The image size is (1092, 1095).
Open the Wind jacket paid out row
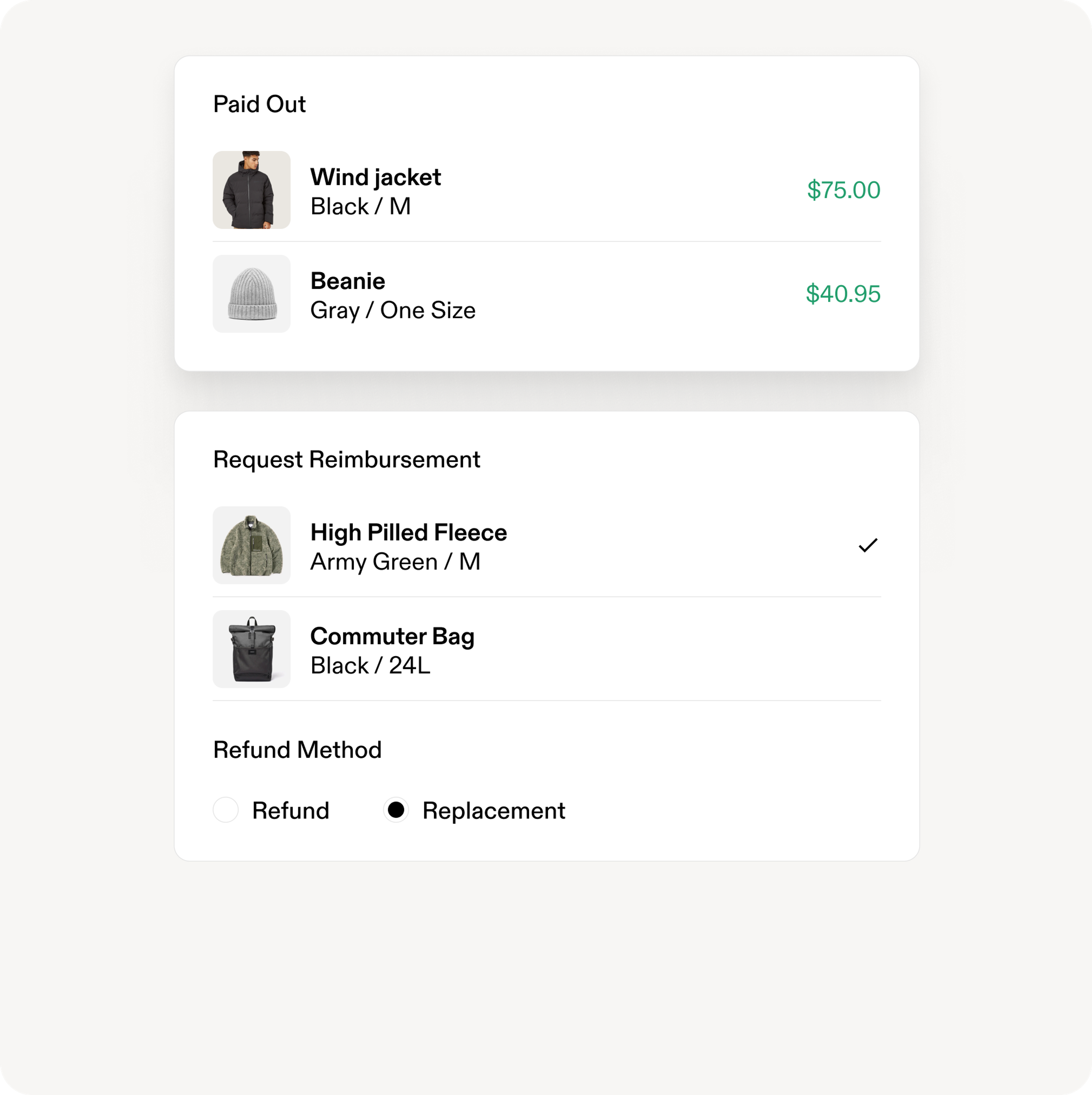pyautogui.click(x=547, y=190)
